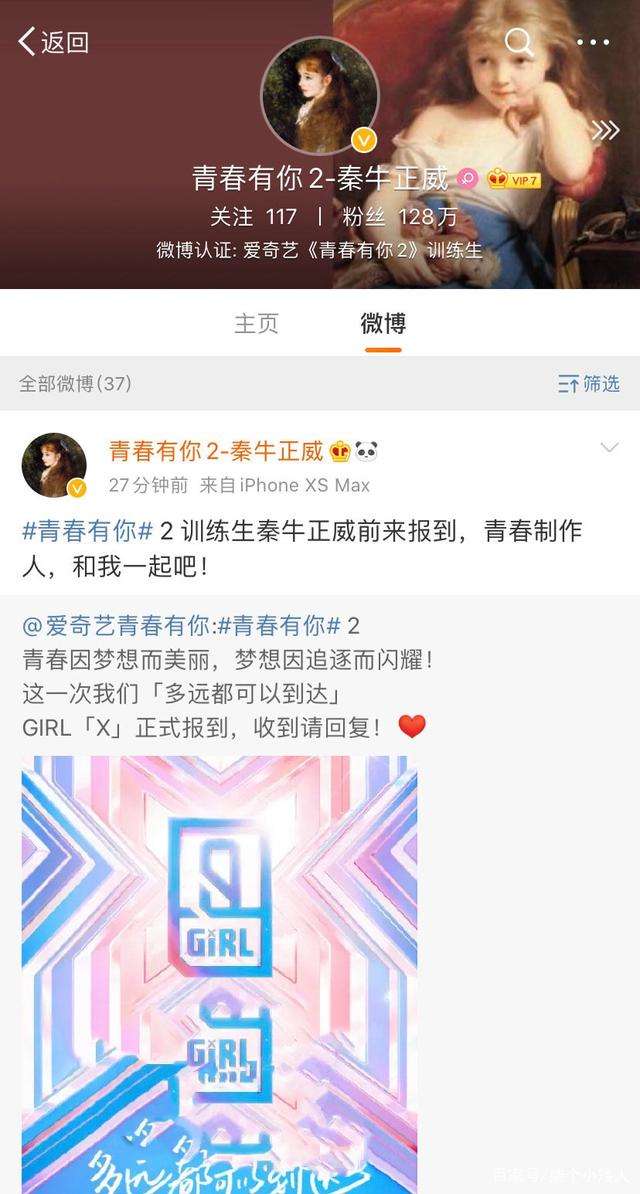Switch to the 主页 tab
The width and height of the screenshot is (640, 1194).
(256, 324)
